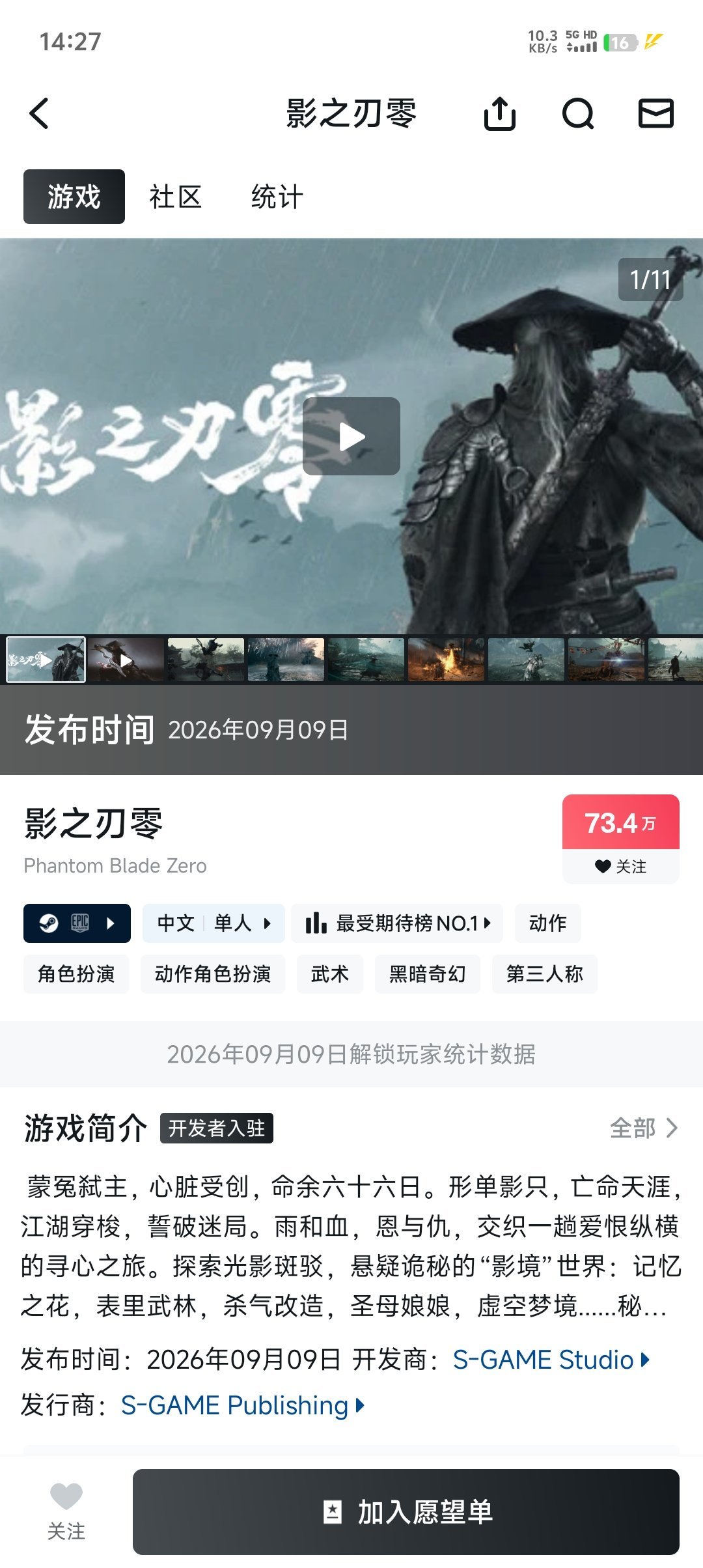Select the 黑暗奇幻 tag
Screen dimensions: 703x1568
coord(427,974)
